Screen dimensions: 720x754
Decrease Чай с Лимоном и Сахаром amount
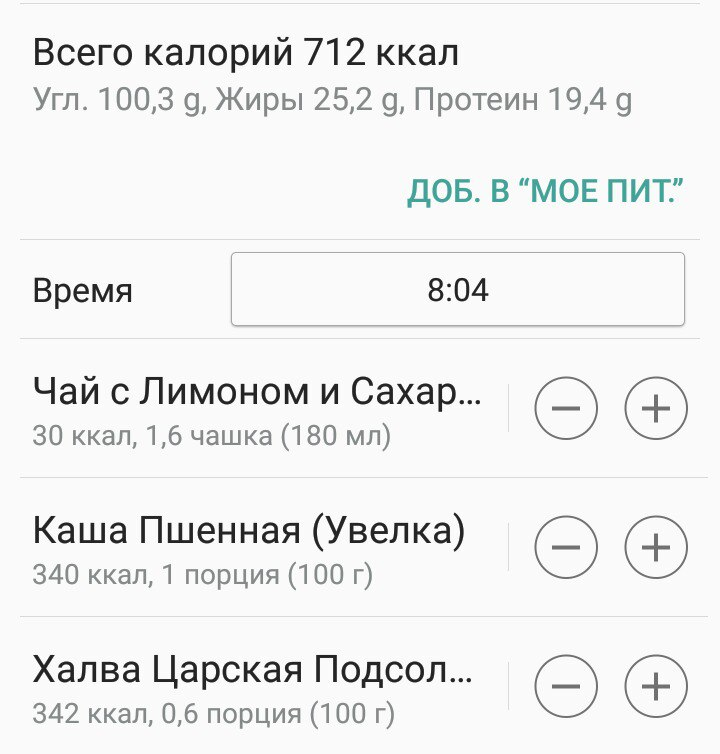pyautogui.click(x=566, y=408)
